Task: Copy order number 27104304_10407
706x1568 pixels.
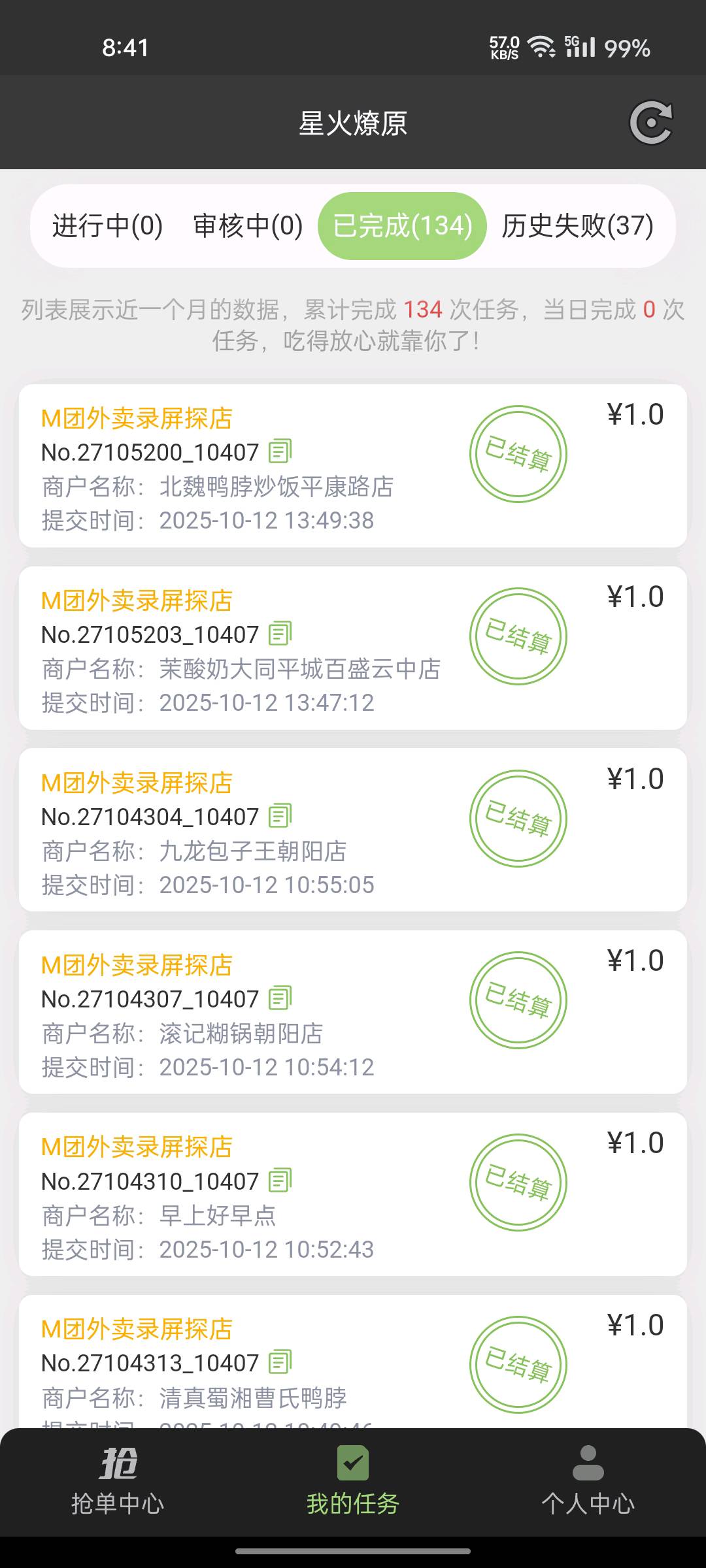Action: coord(280,816)
